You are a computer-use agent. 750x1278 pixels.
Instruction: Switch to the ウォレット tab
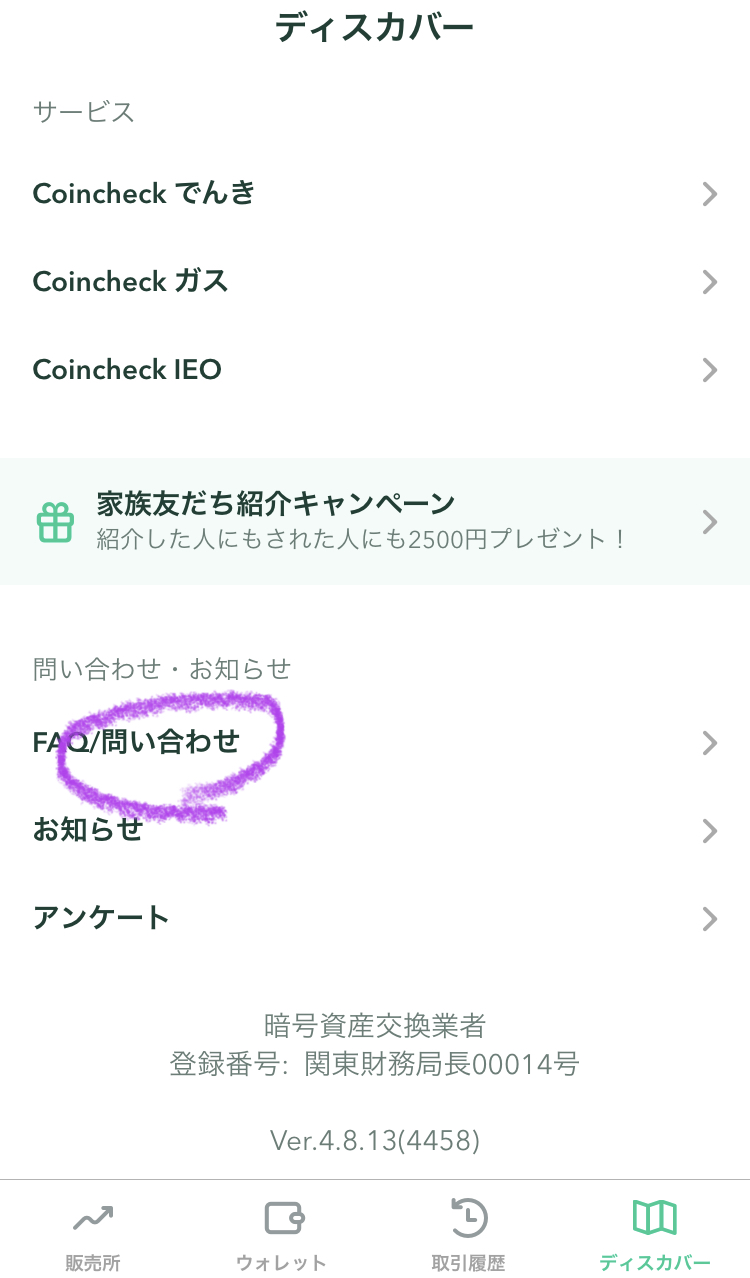pyautogui.click(x=281, y=1234)
